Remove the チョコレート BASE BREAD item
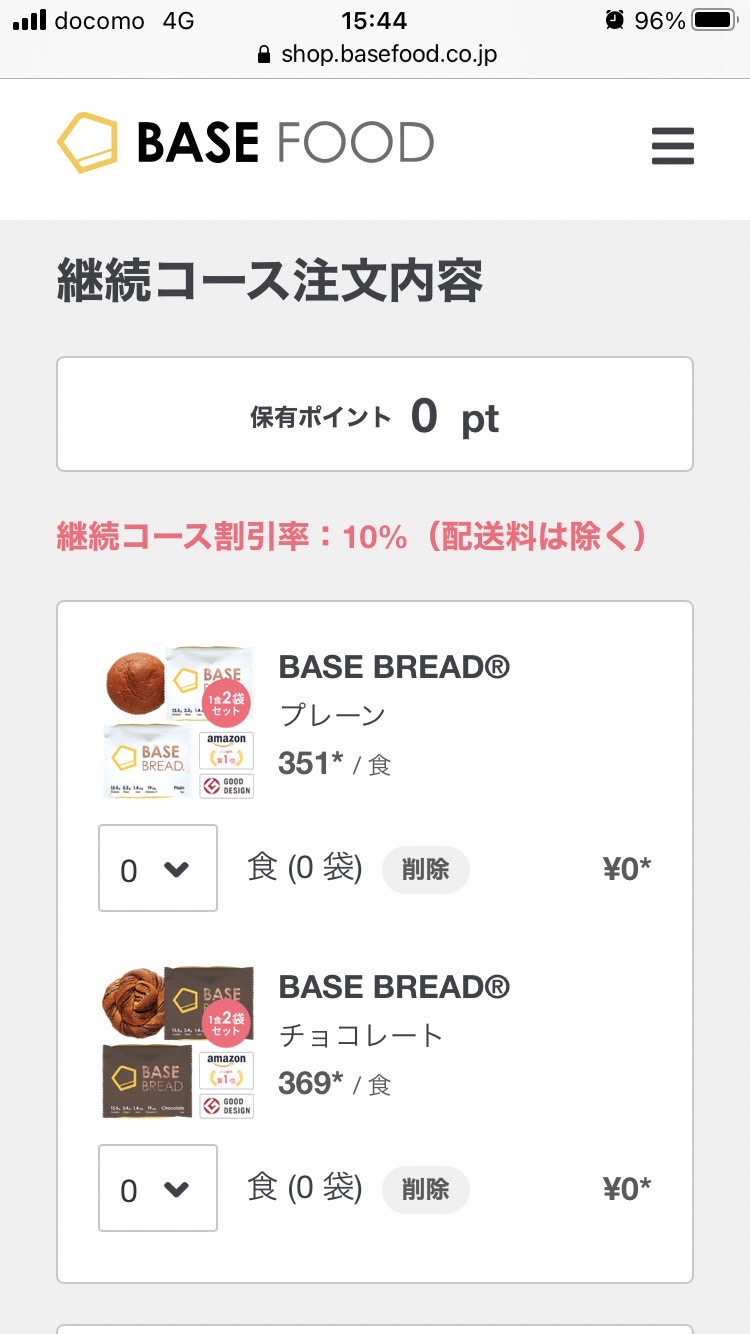This screenshot has width=750, height=1334. click(425, 1189)
